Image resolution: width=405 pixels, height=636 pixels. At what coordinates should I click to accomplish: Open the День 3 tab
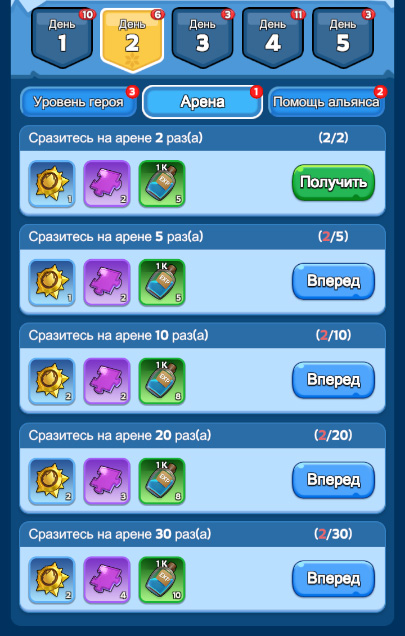[x=202, y=38]
